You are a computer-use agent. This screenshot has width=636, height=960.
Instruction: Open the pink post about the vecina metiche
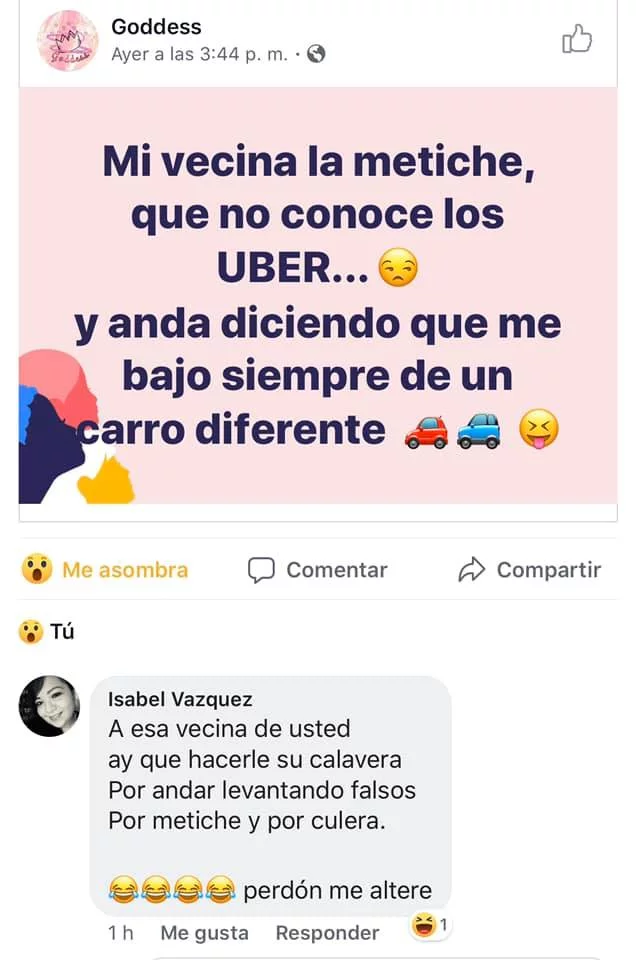(x=318, y=295)
